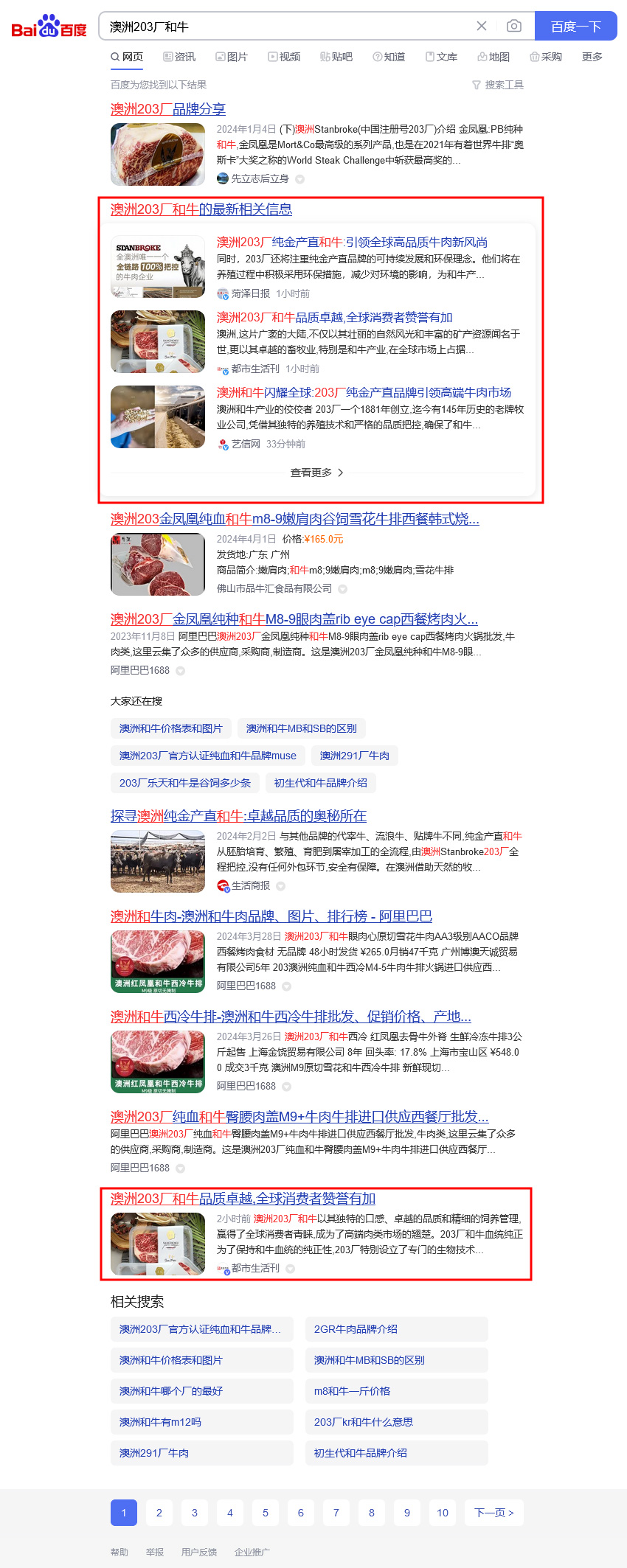Go to results page 2

(x=159, y=1513)
